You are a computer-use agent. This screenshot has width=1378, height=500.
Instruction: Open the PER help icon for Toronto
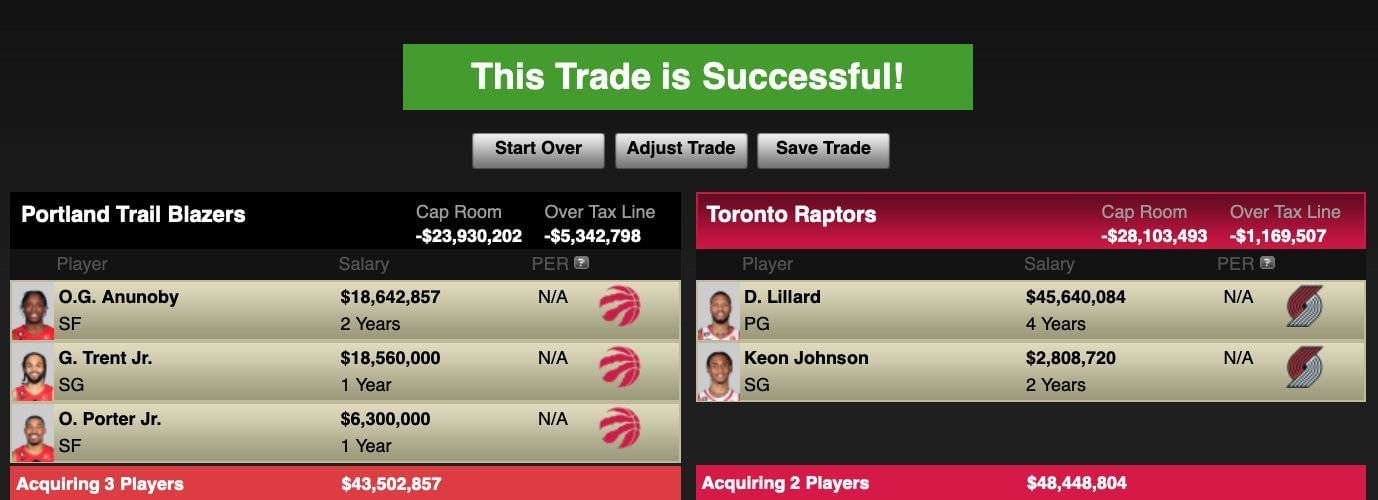coord(1267,263)
